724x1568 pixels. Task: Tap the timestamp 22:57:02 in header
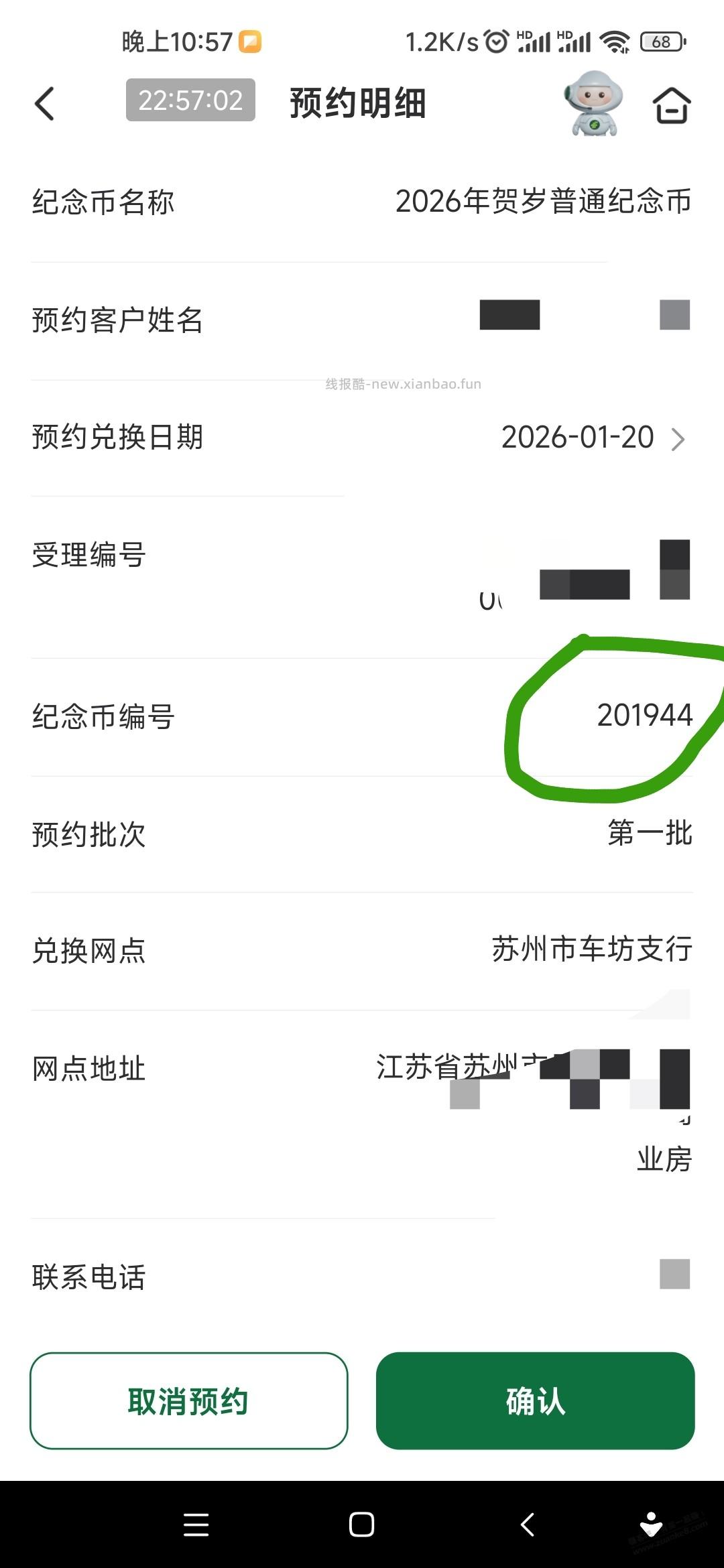(190, 101)
